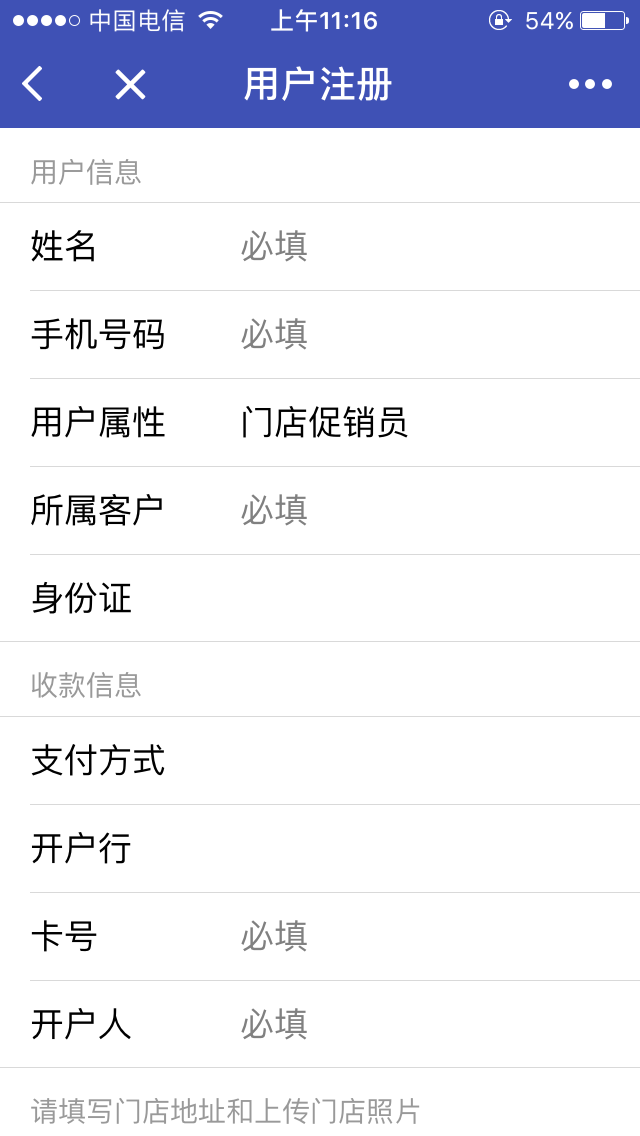The image size is (640, 1136).
Task: Close the 用户注册 page
Action: (x=130, y=84)
